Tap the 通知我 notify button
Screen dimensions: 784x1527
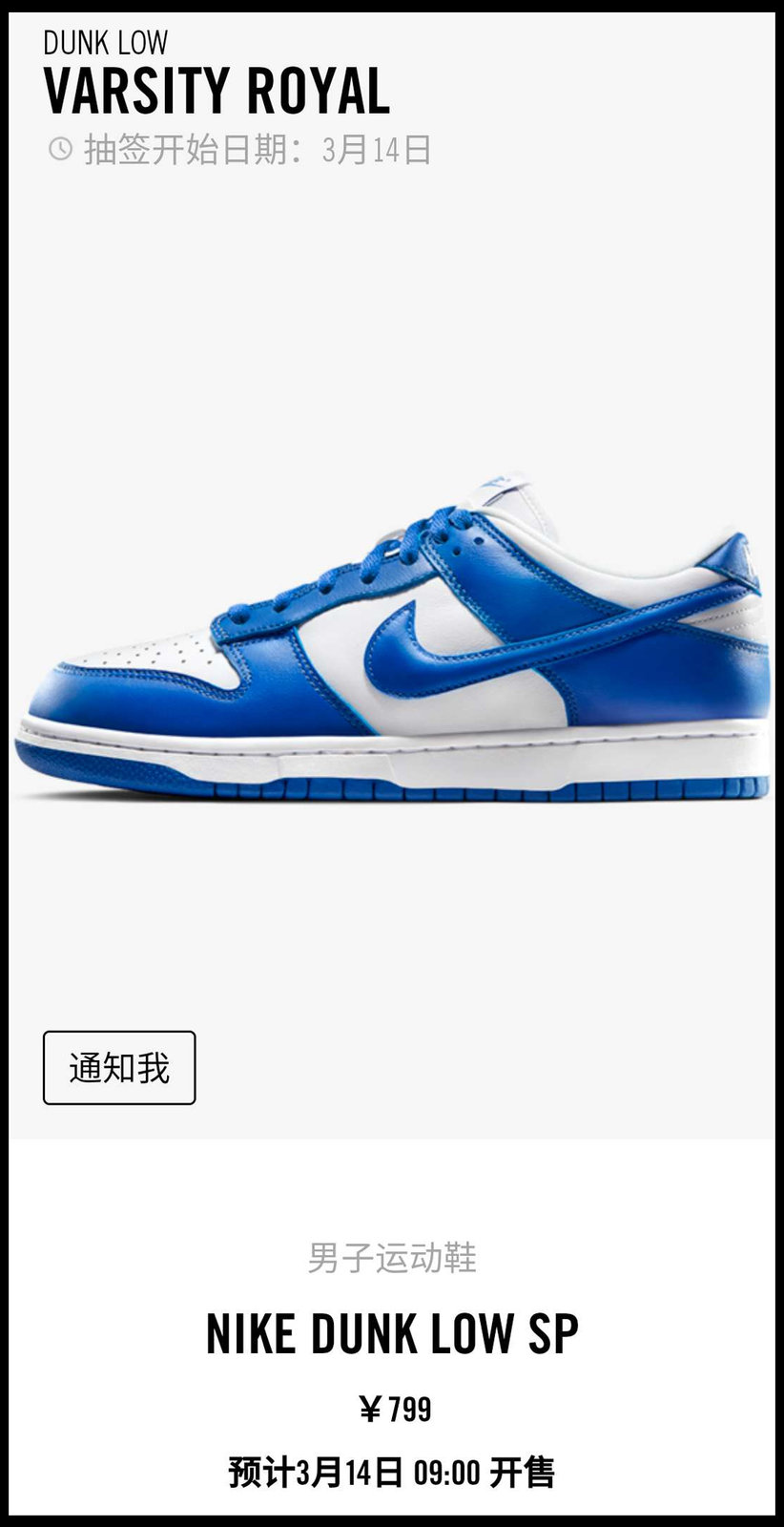[119, 1068]
